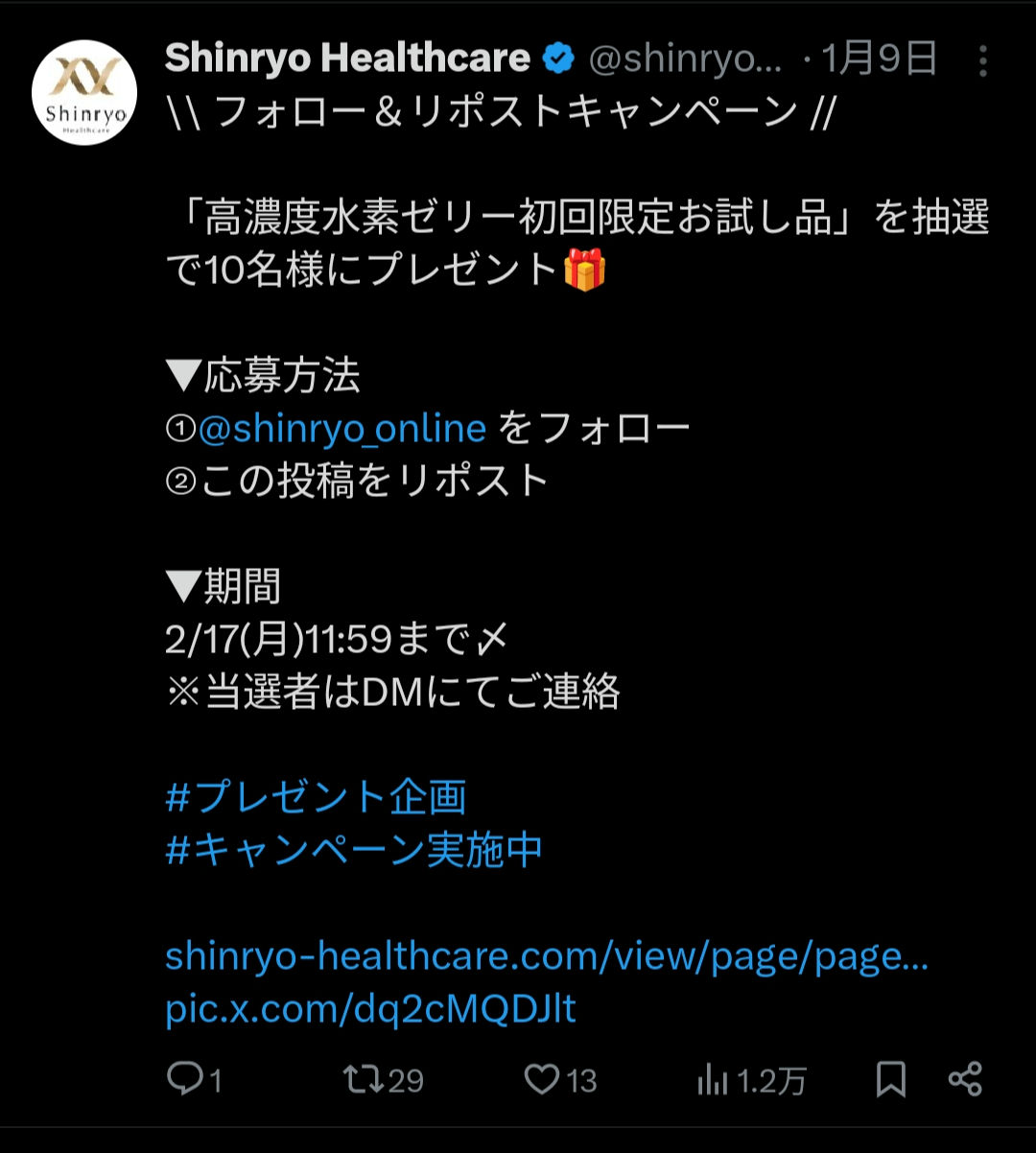1036x1153 pixels.
Task: Bookmark this post
Action: point(891,1079)
